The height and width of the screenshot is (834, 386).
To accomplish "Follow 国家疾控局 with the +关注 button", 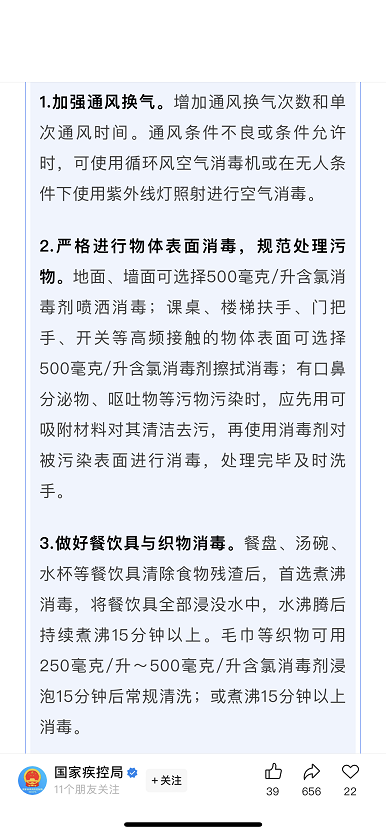I will (x=166, y=781).
